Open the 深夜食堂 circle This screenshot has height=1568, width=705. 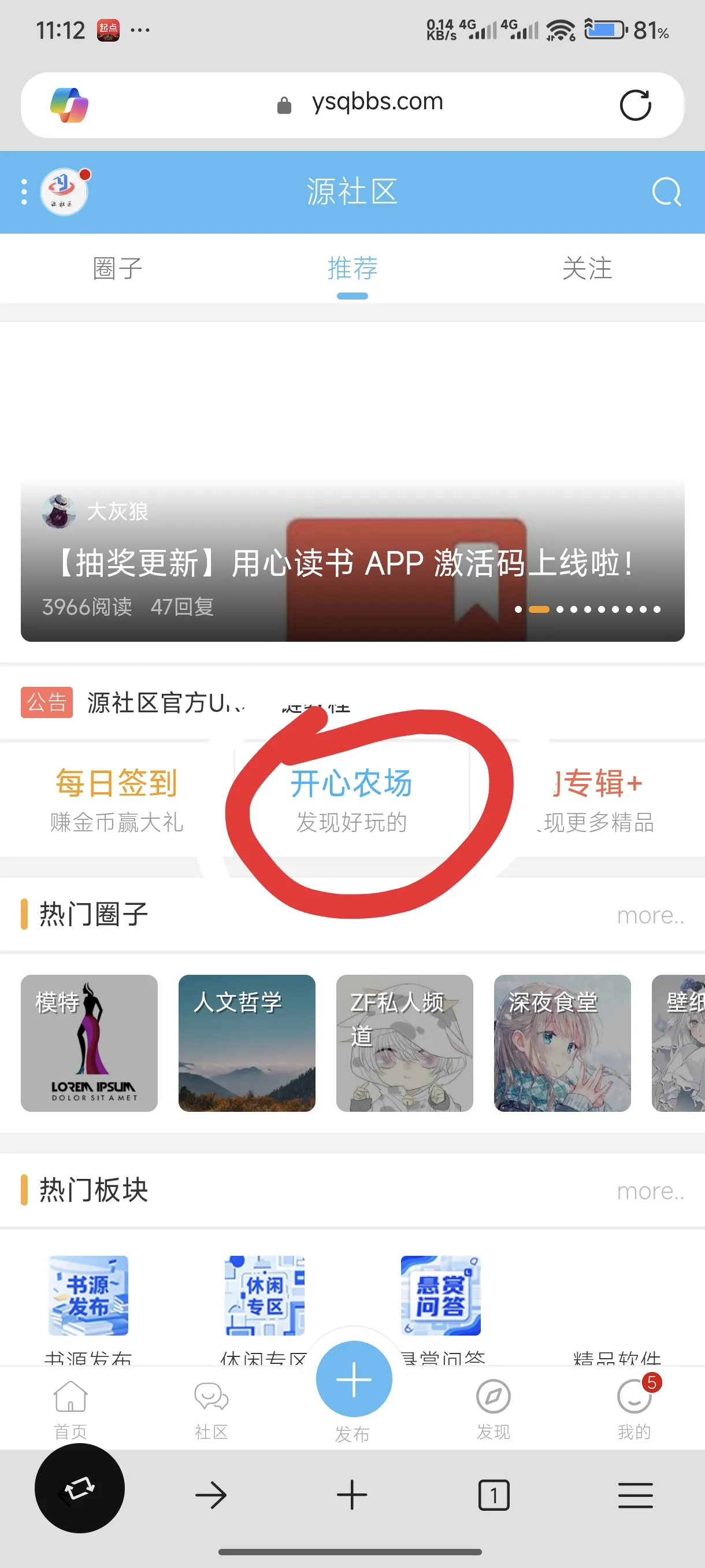[x=562, y=1042]
